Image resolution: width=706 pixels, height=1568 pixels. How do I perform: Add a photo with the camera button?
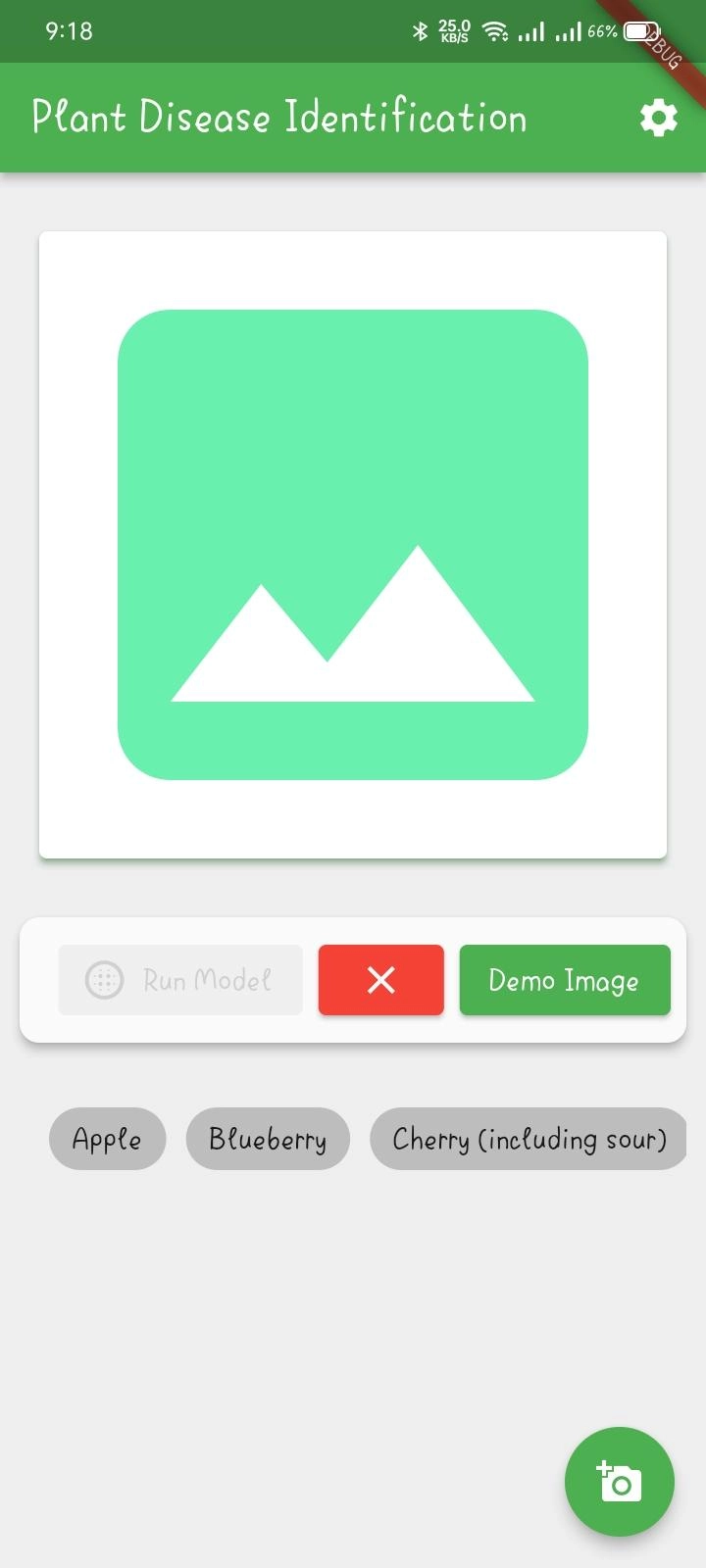tap(619, 1482)
